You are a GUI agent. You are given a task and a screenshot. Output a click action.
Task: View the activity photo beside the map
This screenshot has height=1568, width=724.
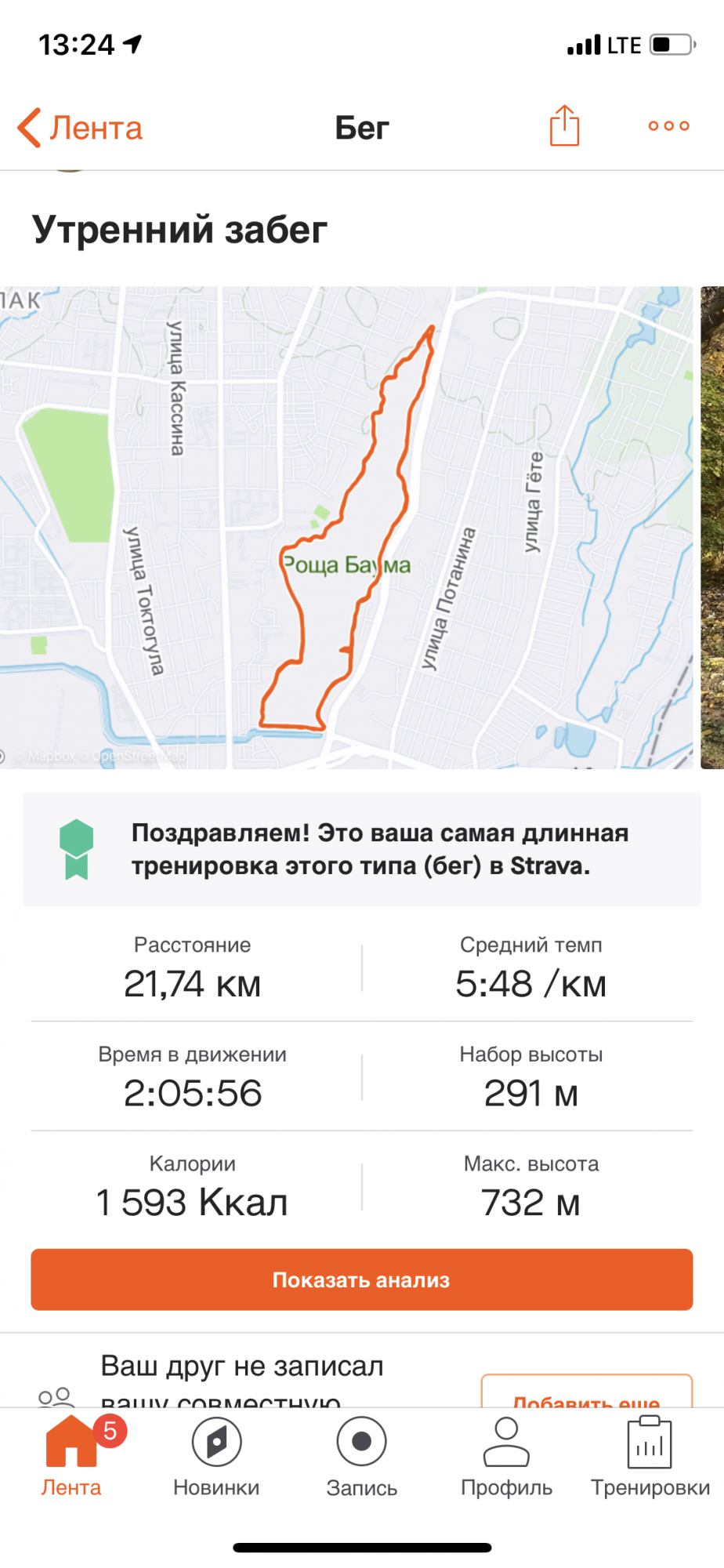711,527
